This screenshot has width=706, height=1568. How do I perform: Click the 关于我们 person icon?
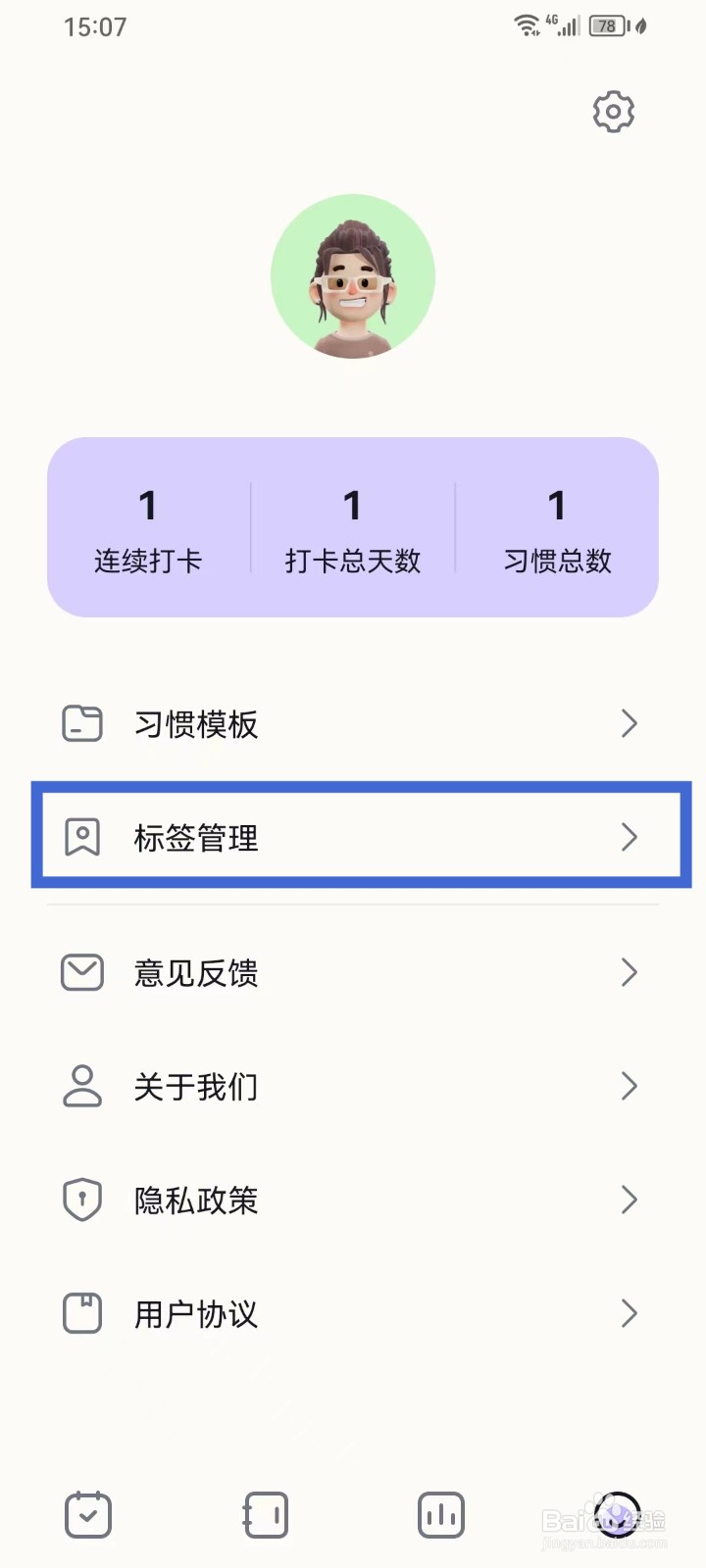tap(80, 1086)
